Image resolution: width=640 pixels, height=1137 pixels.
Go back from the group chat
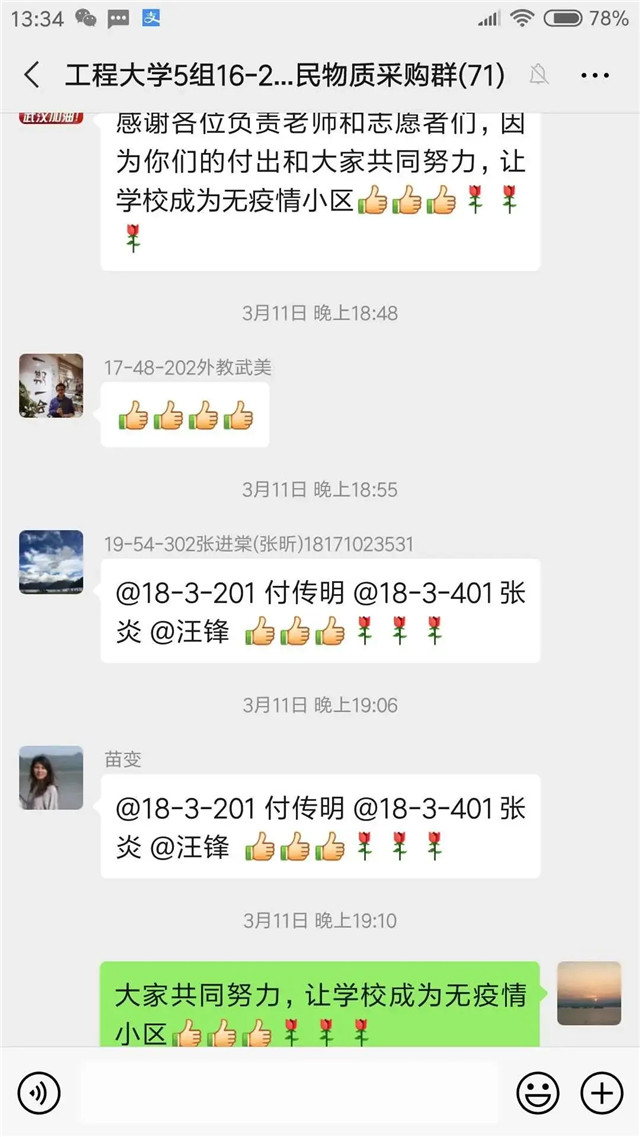coord(32,75)
